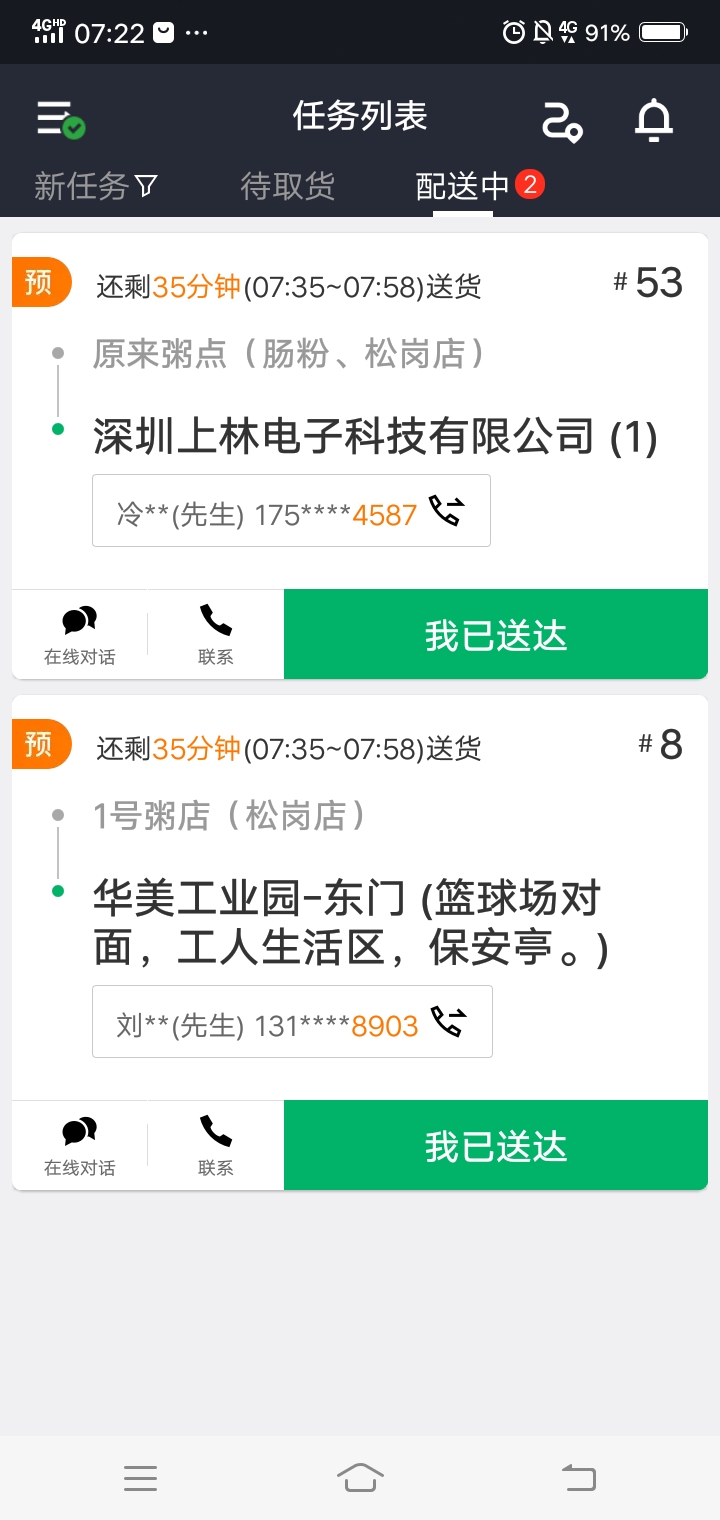Switch to the 待取货 tab
This screenshot has width=720, height=1520.
(287, 185)
